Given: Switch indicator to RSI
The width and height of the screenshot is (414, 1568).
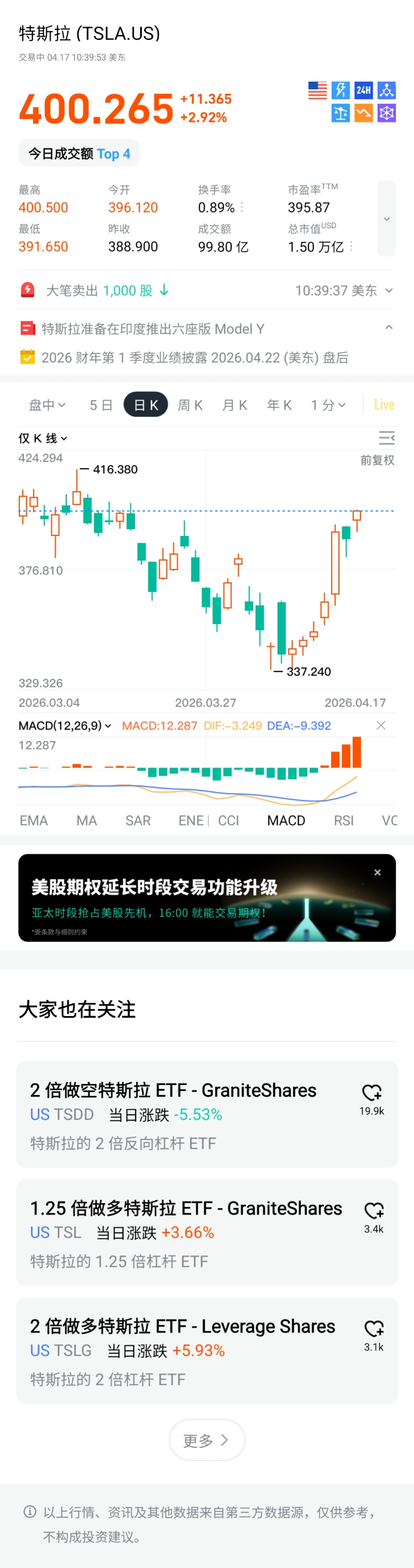Looking at the screenshot, I should (343, 820).
